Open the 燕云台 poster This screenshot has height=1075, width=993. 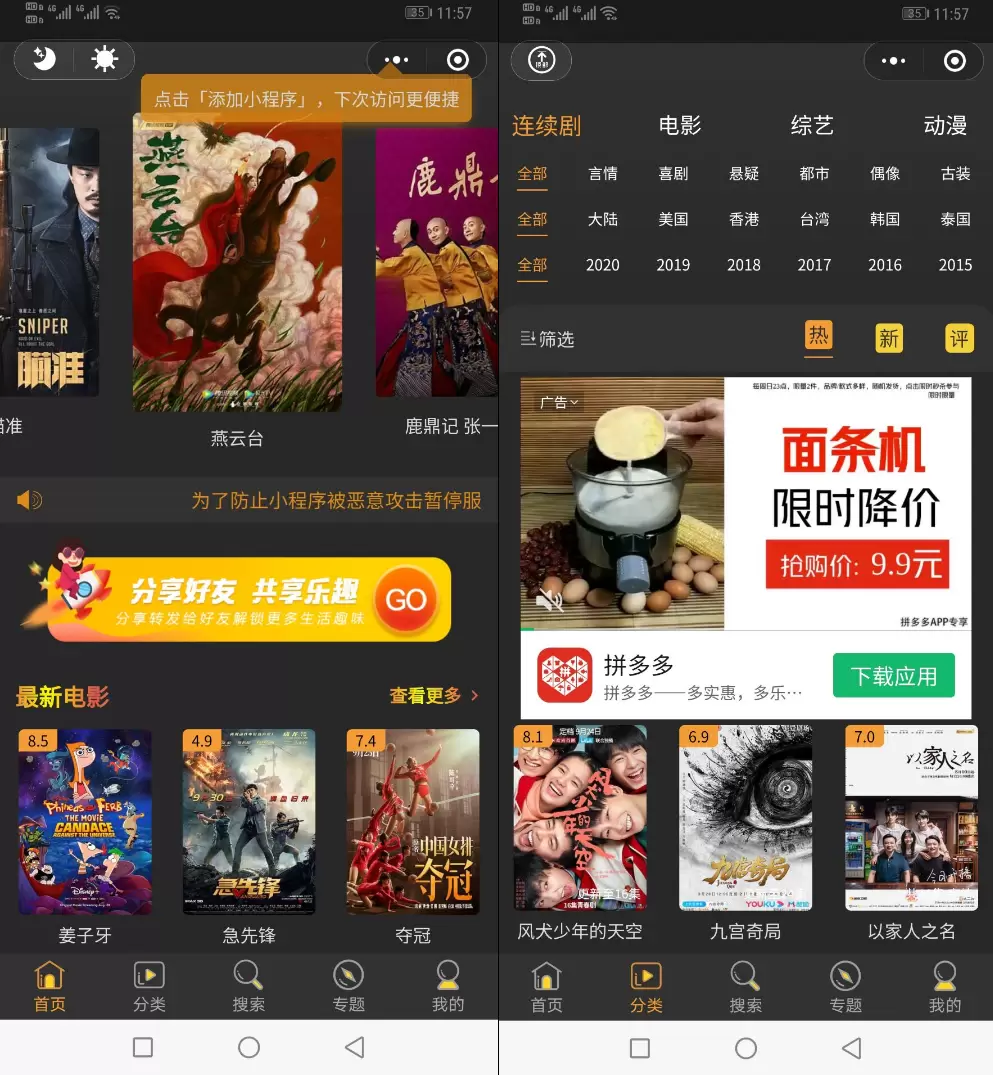pyautogui.click(x=237, y=263)
